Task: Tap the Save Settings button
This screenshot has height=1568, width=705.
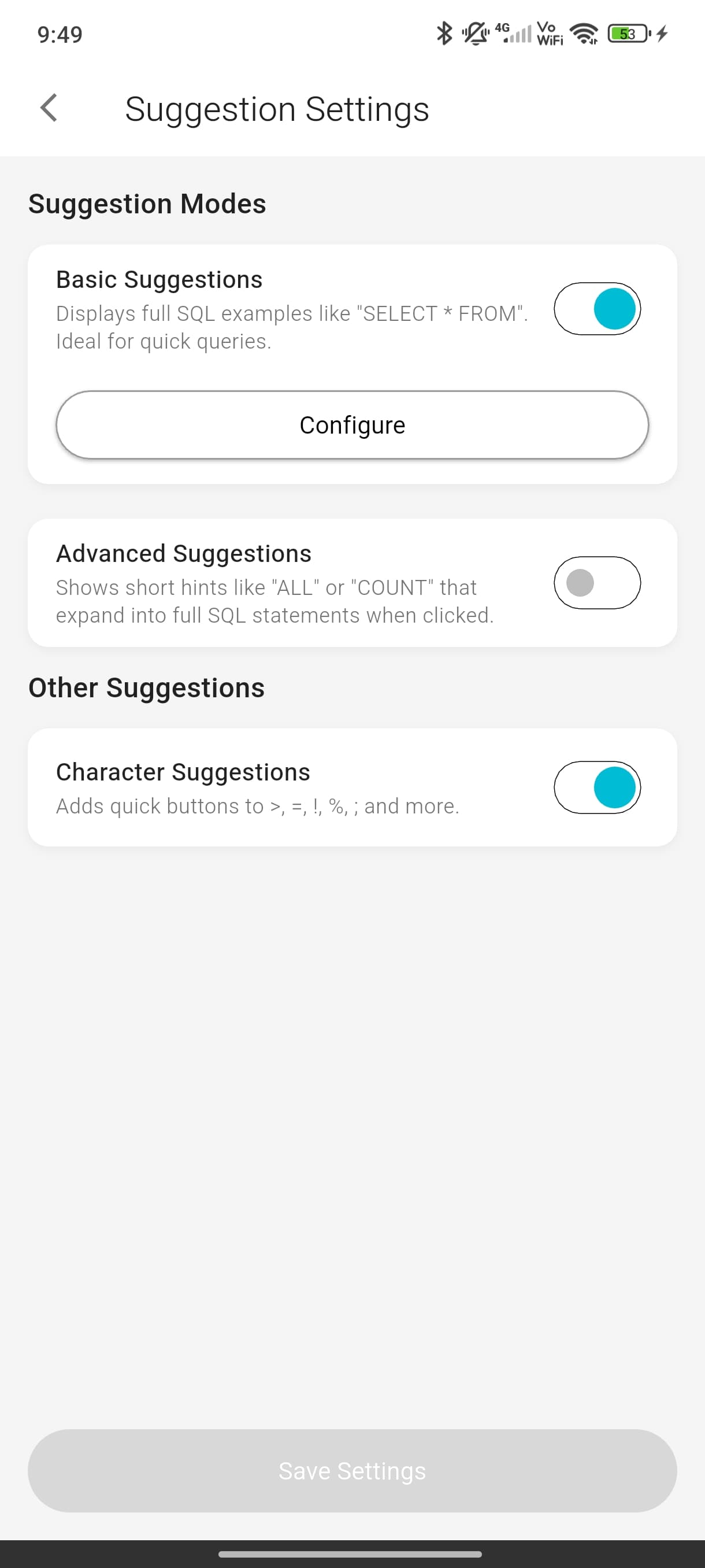Action: click(352, 1471)
